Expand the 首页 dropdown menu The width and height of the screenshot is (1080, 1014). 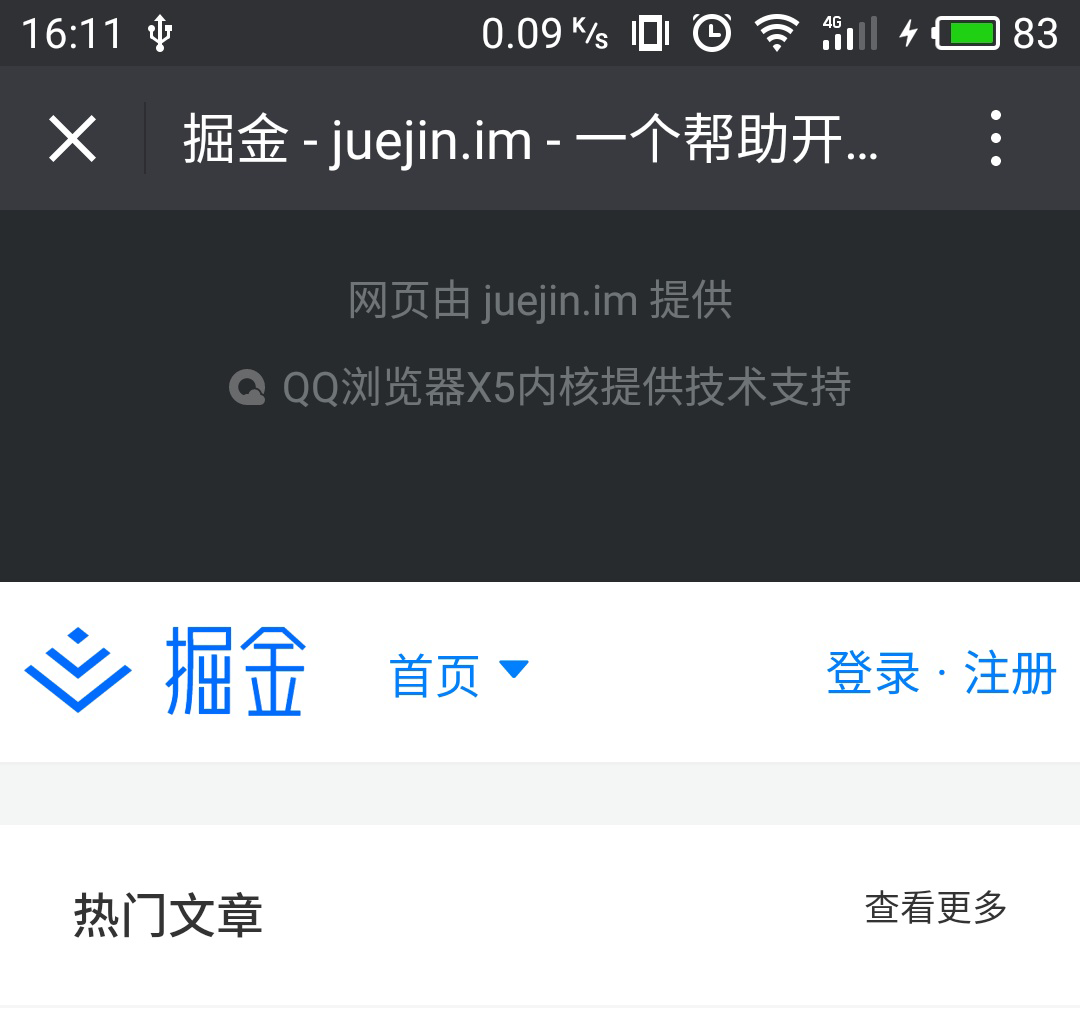point(458,675)
